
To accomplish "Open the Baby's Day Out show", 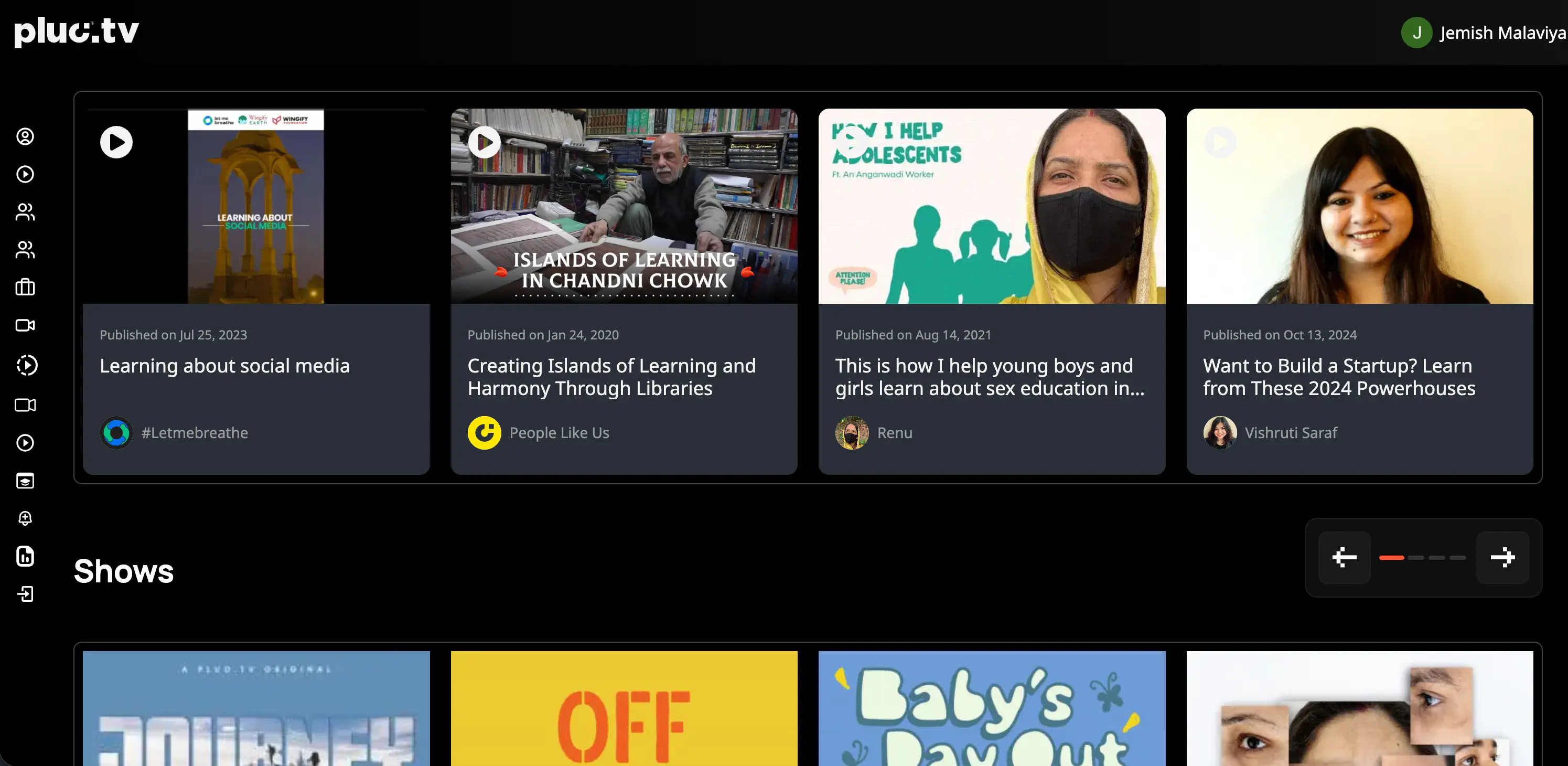I will tap(992, 709).
